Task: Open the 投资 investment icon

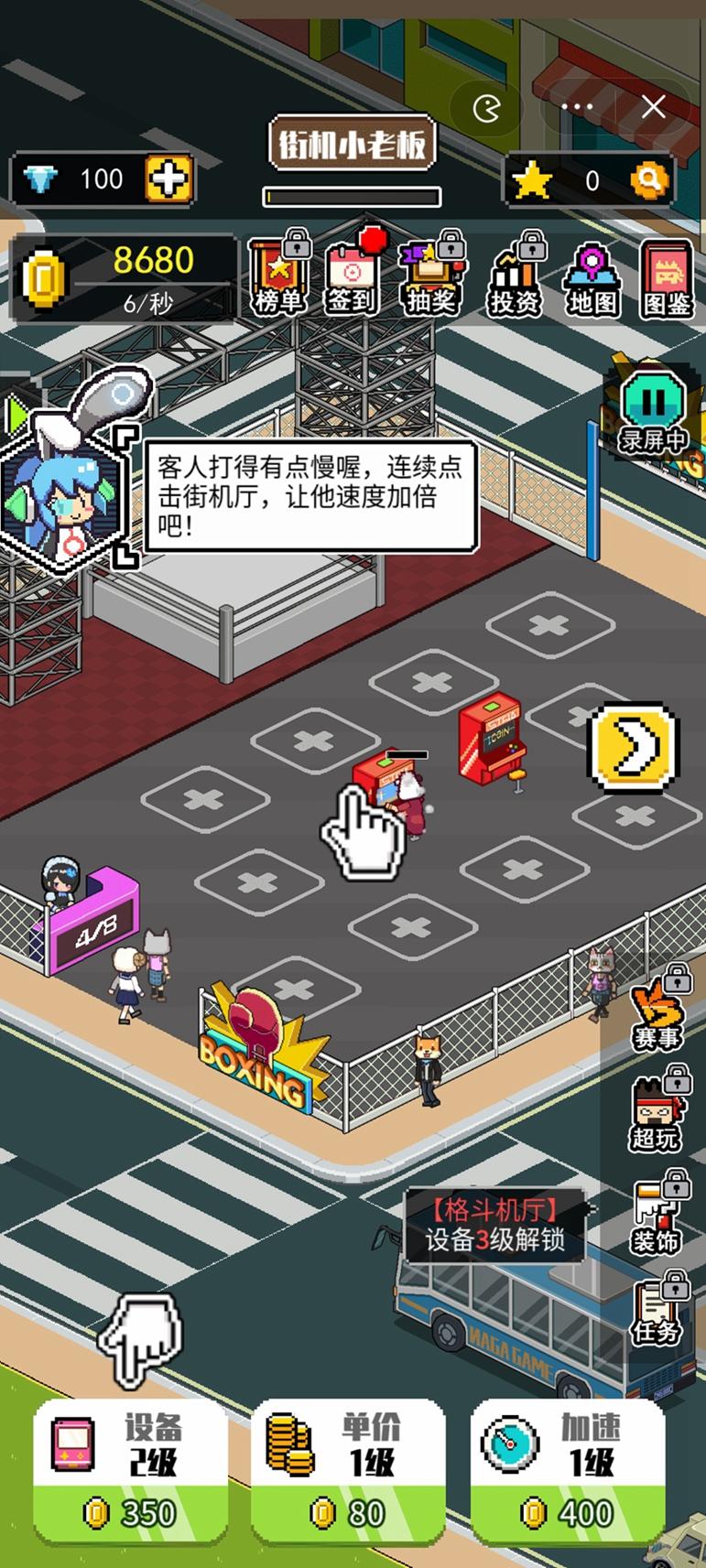Action: [x=515, y=276]
